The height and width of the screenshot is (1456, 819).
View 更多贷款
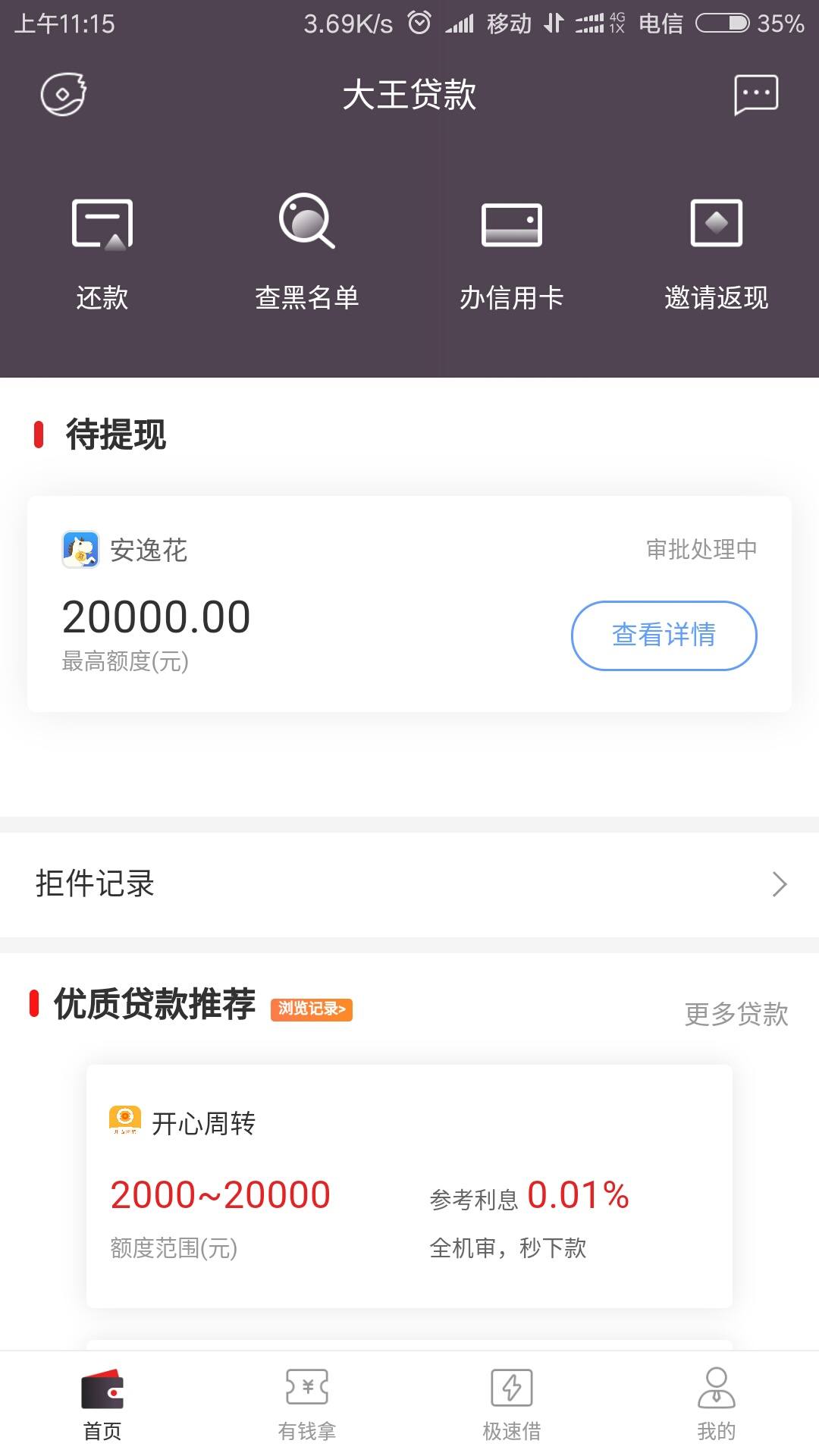[x=736, y=1014]
